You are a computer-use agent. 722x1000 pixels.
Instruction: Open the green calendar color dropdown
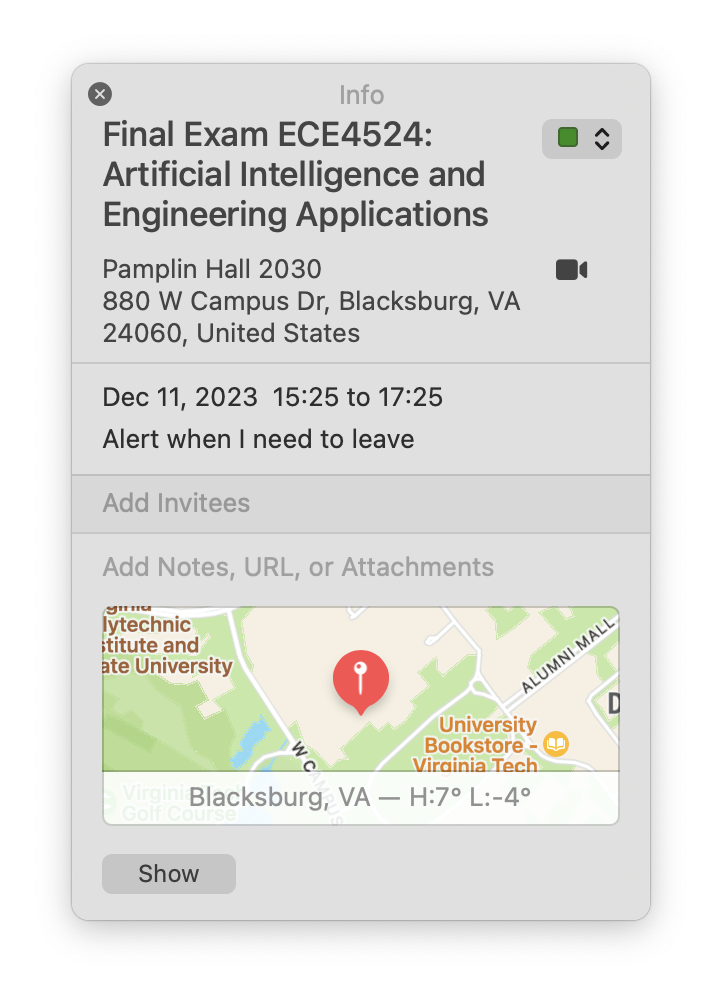[581, 139]
